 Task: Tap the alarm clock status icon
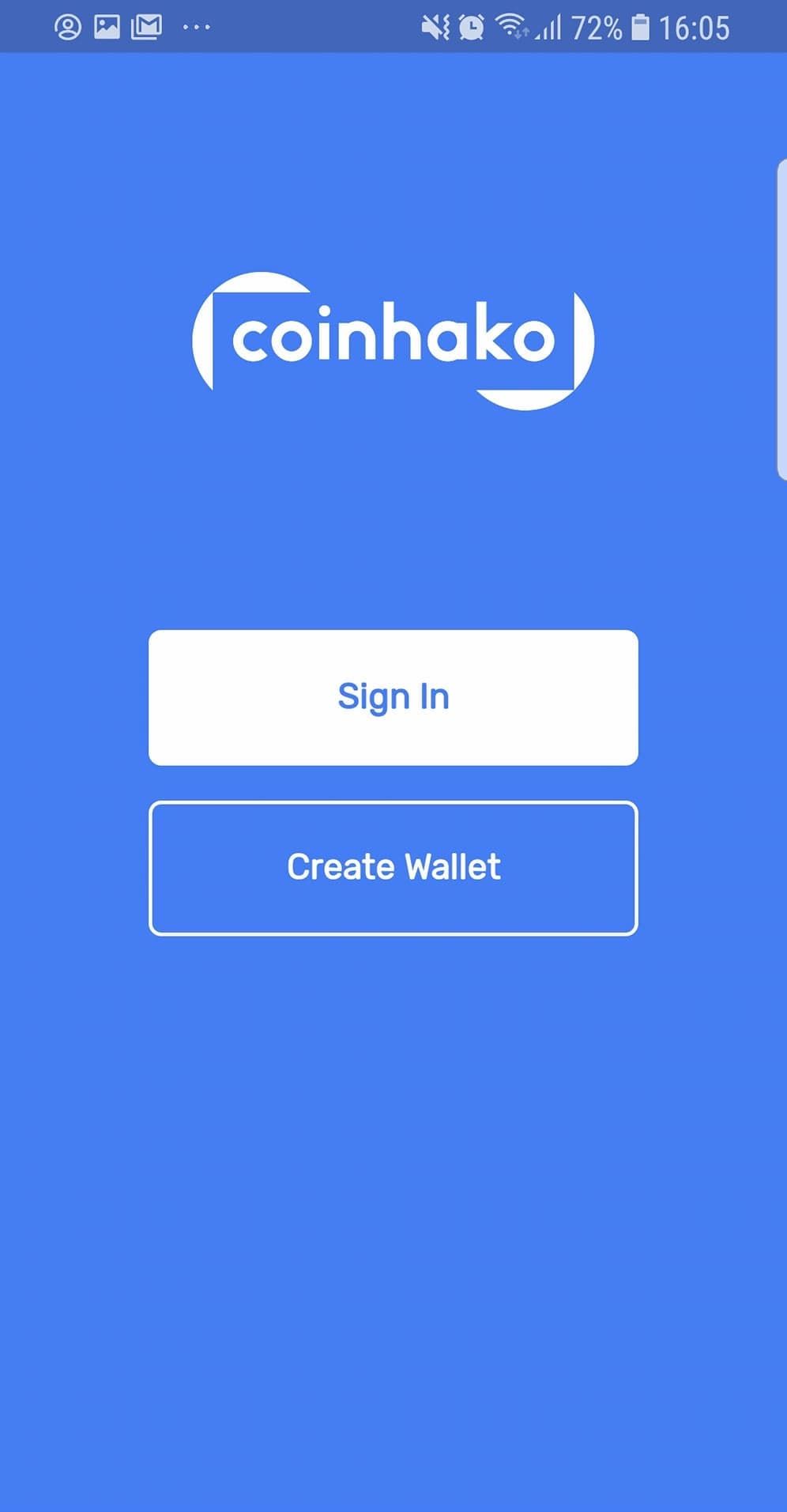tap(472, 26)
